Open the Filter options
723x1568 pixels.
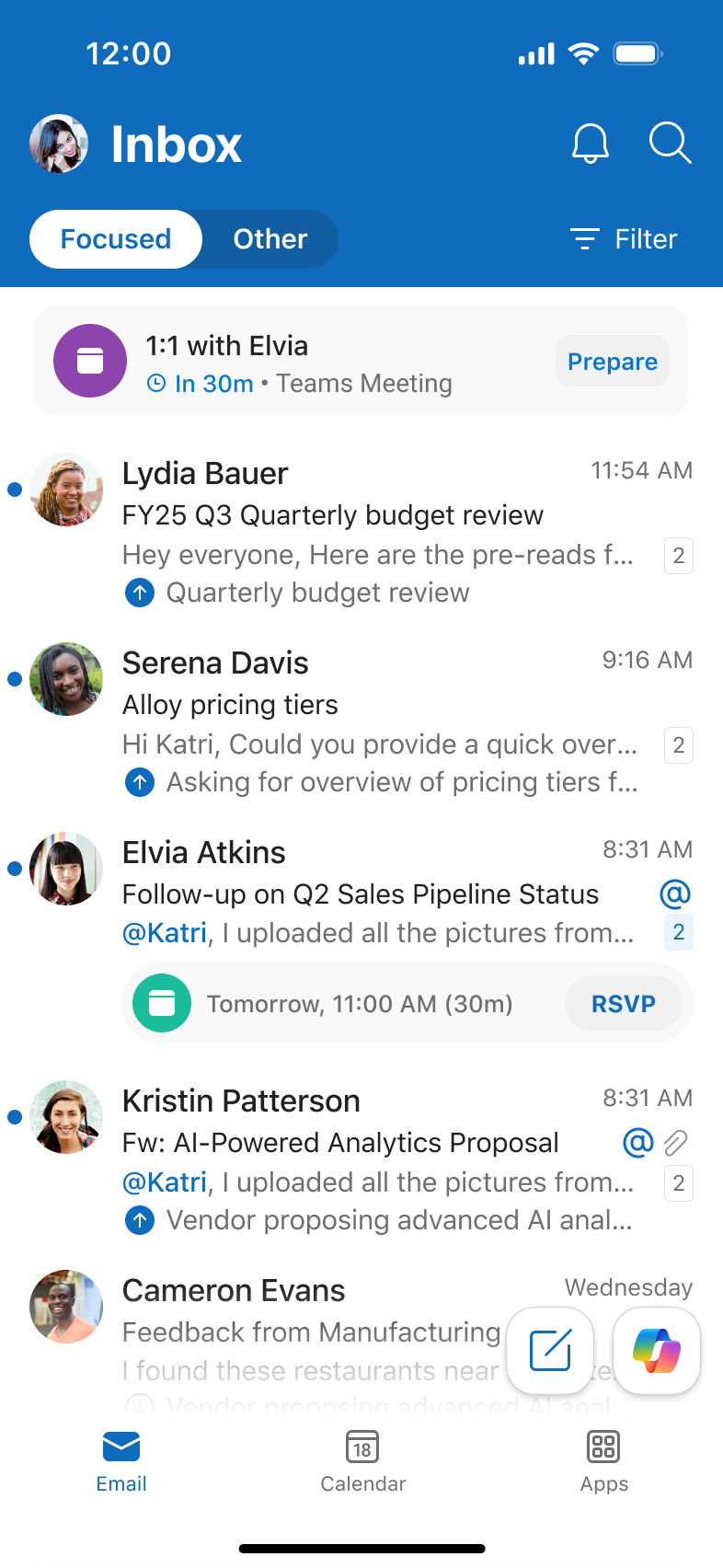point(624,239)
